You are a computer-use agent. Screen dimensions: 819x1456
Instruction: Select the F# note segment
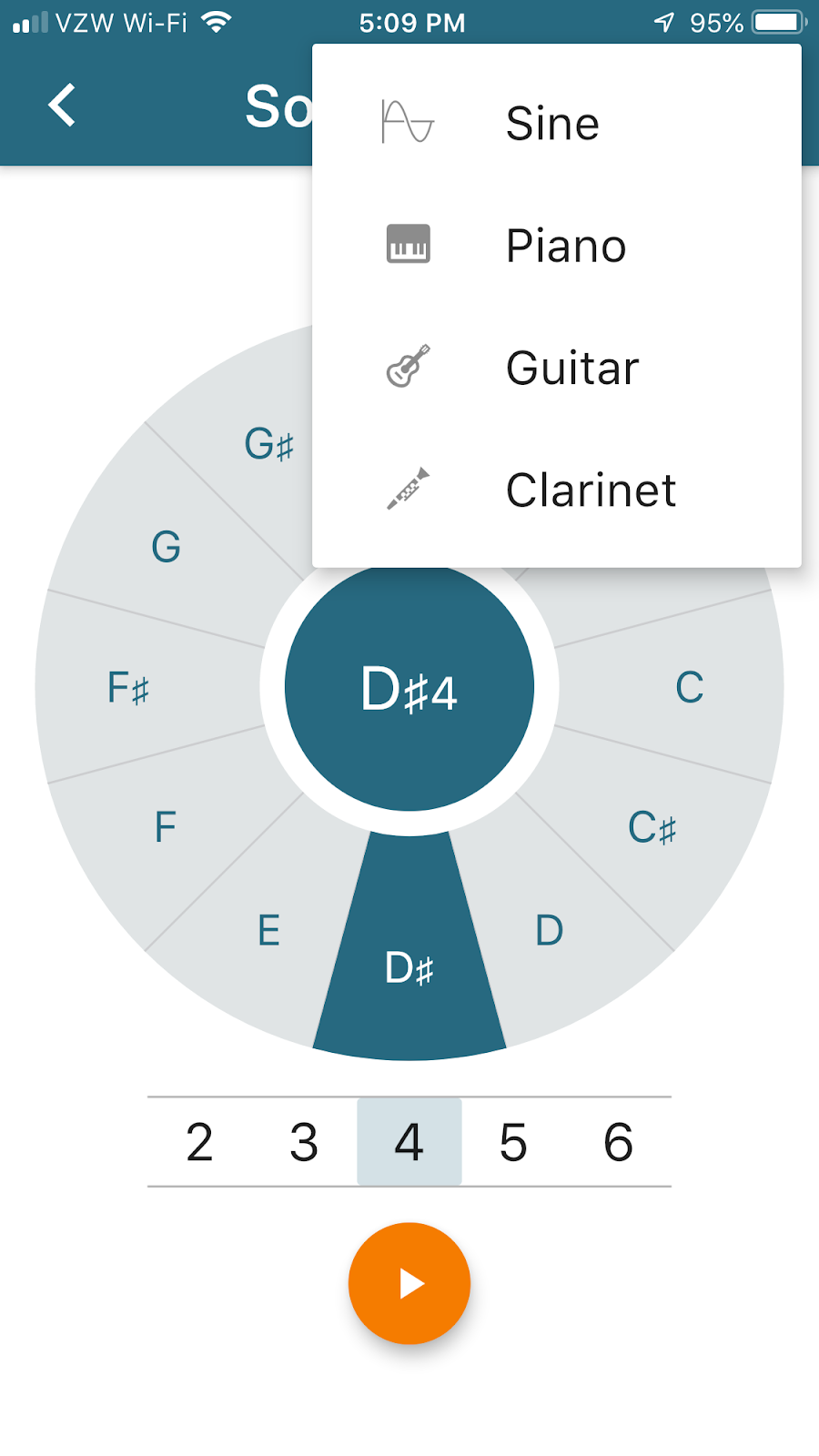(x=128, y=688)
